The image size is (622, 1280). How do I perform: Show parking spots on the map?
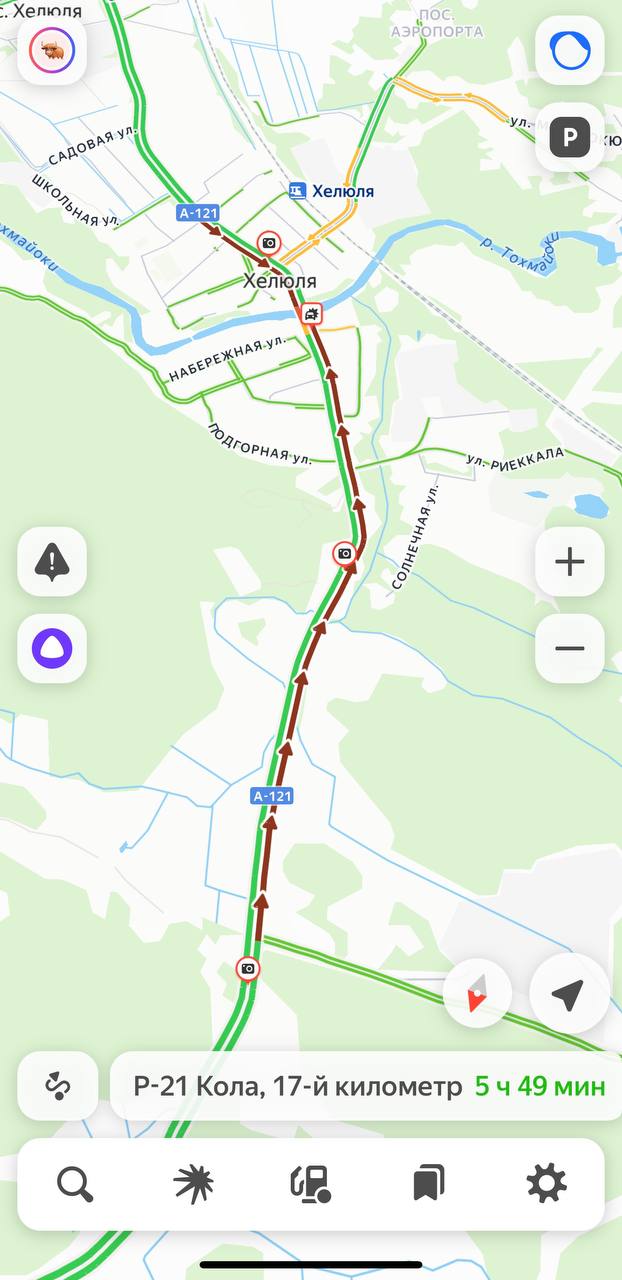pyautogui.click(x=570, y=137)
